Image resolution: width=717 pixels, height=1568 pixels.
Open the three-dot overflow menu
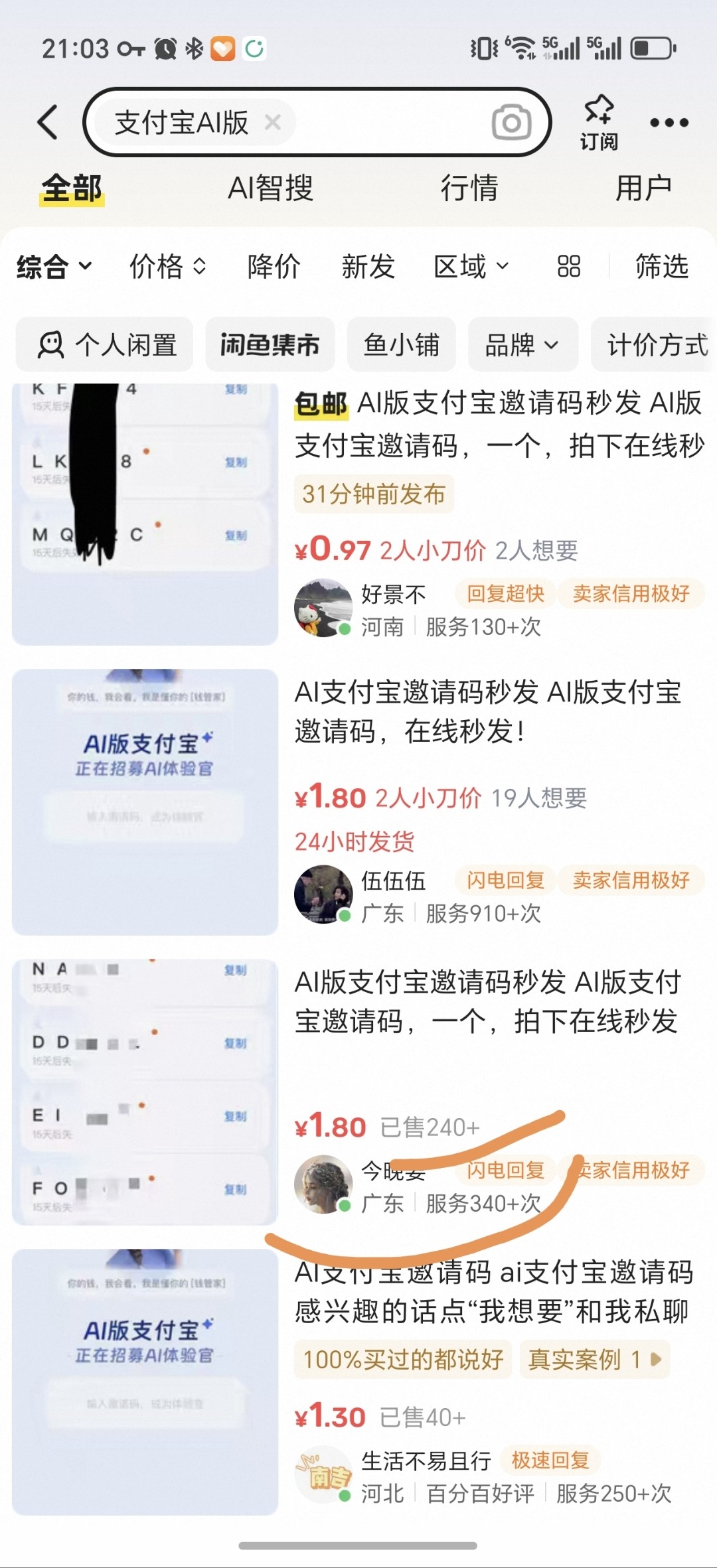point(669,123)
